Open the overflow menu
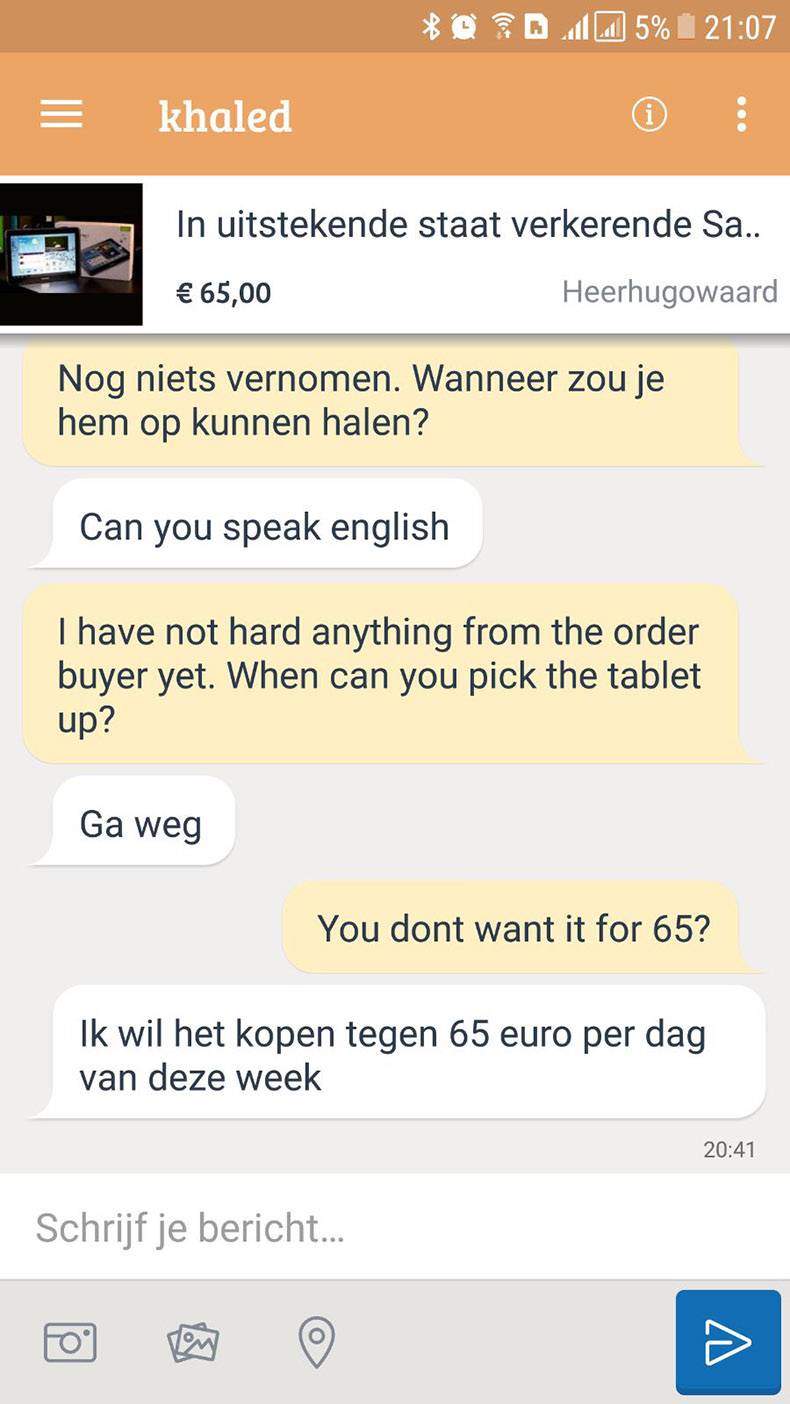 click(x=741, y=115)
